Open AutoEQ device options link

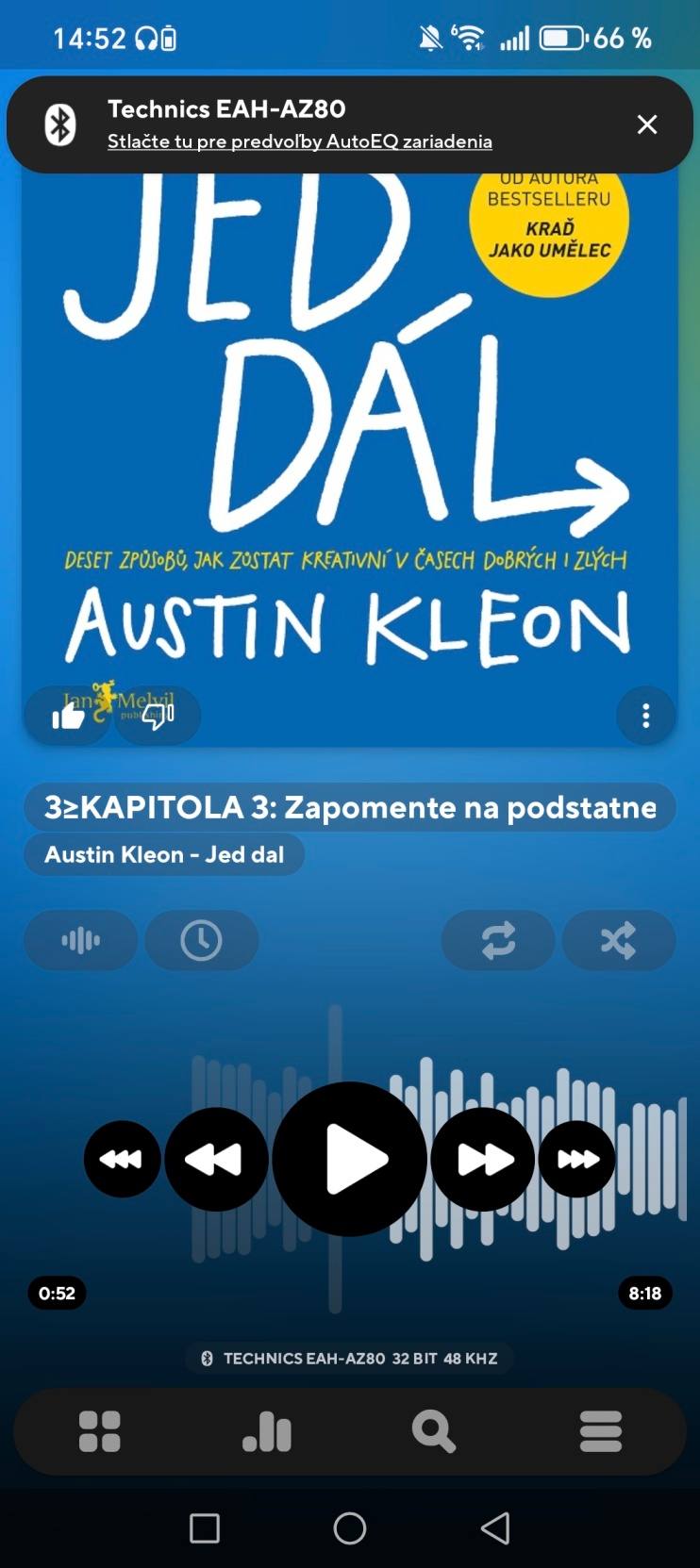click(299, 141)
